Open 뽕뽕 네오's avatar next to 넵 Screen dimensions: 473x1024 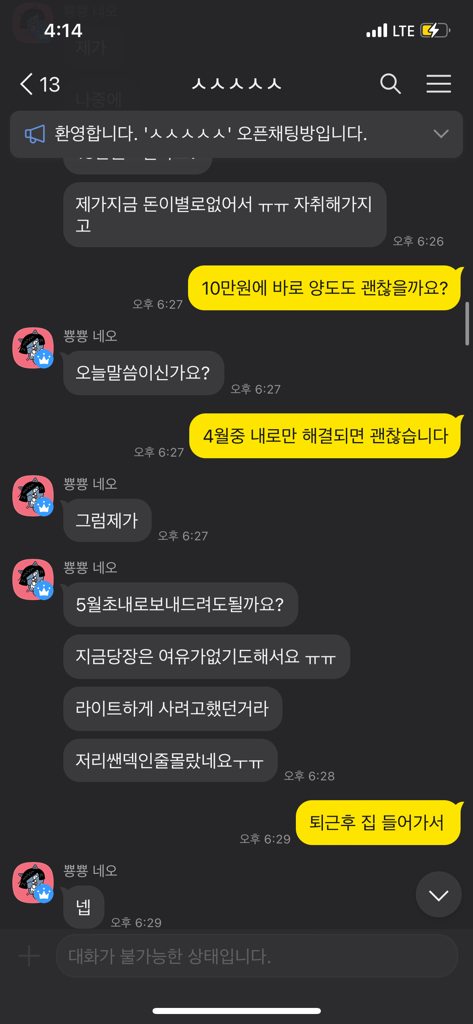33,882
